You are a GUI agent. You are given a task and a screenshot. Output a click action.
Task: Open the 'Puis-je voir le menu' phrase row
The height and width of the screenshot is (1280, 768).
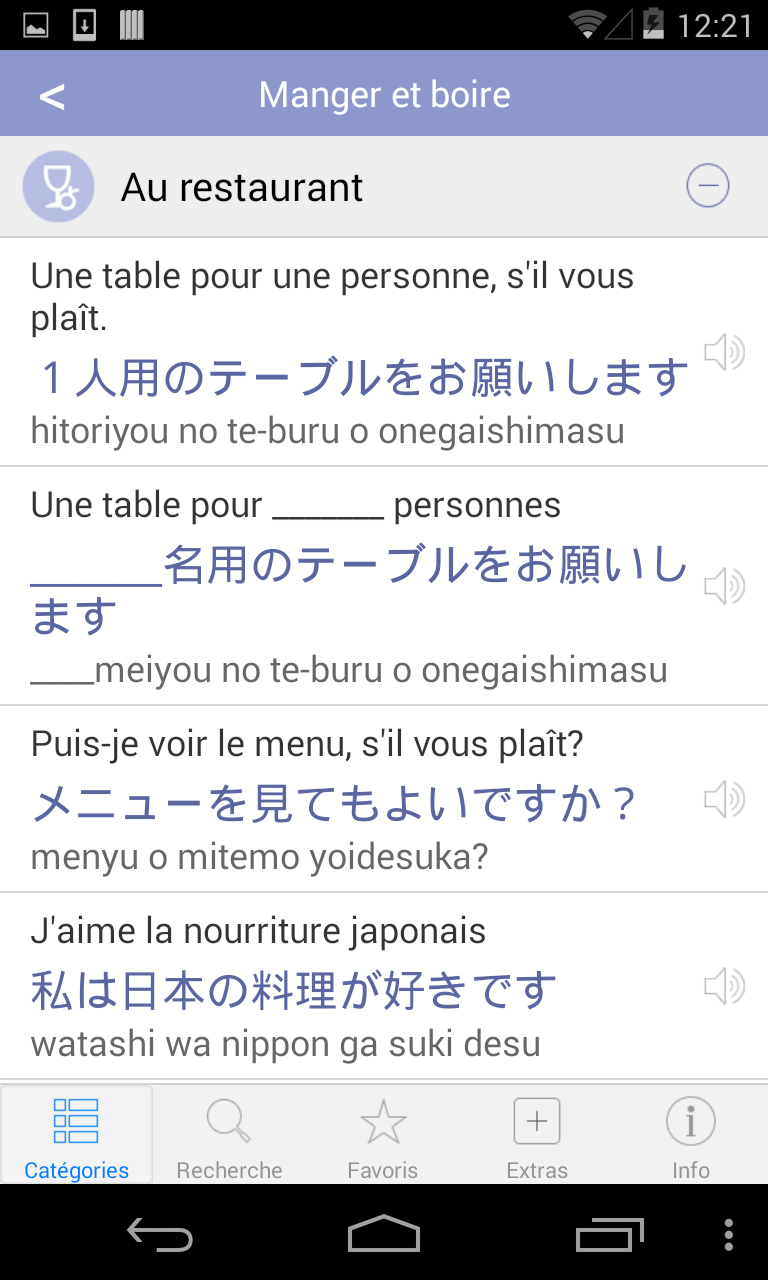pos(340,800)
